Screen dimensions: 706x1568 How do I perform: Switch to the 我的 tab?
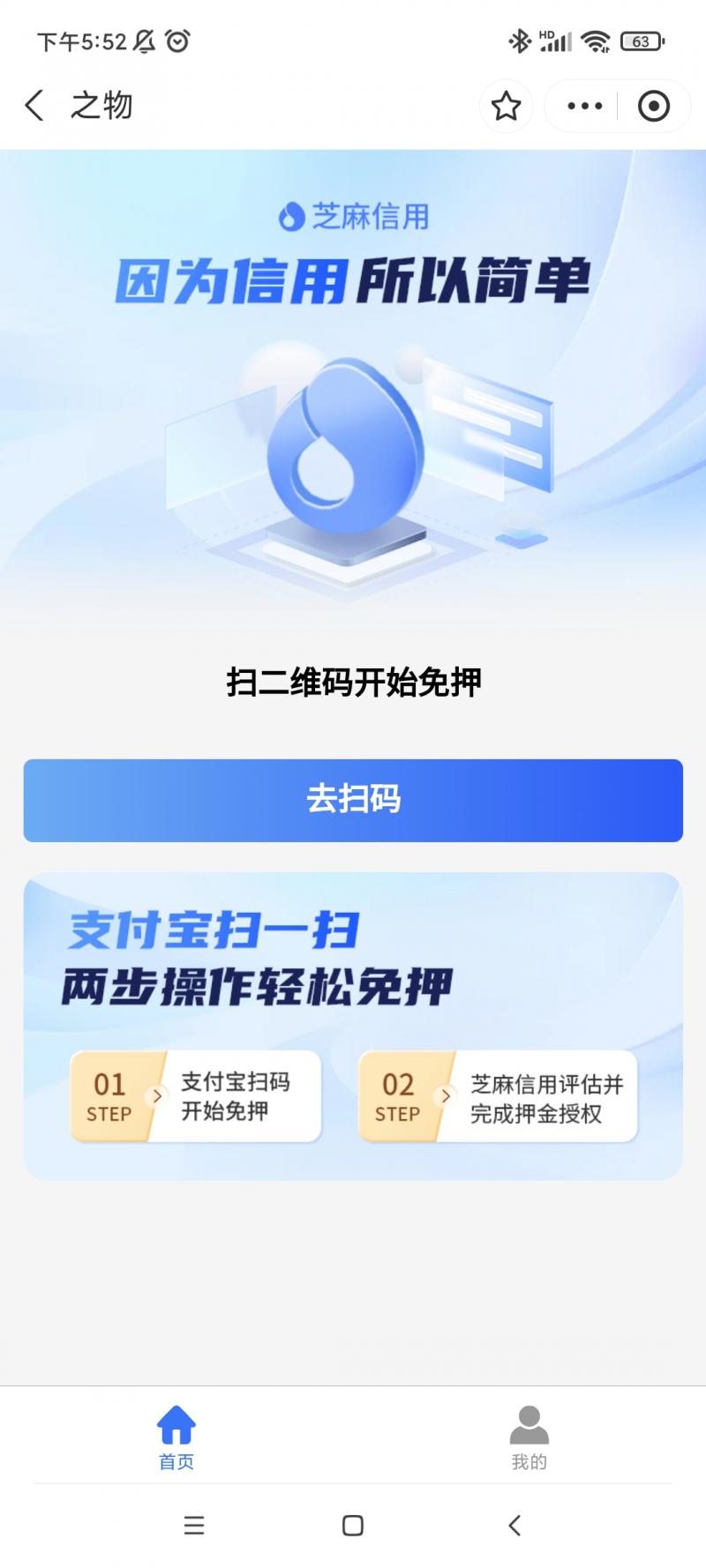(529, 1437)
